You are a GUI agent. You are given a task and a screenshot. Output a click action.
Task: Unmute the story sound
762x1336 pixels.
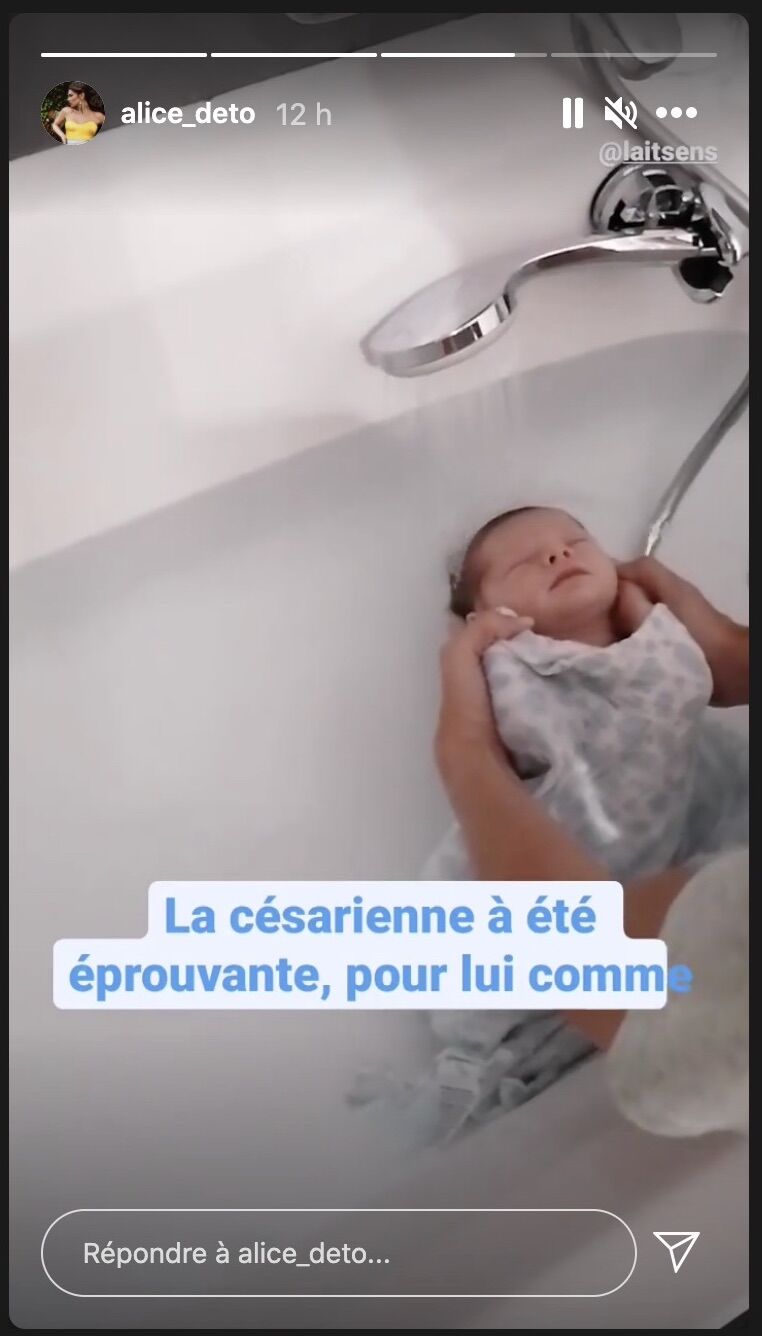click(621, 114)
